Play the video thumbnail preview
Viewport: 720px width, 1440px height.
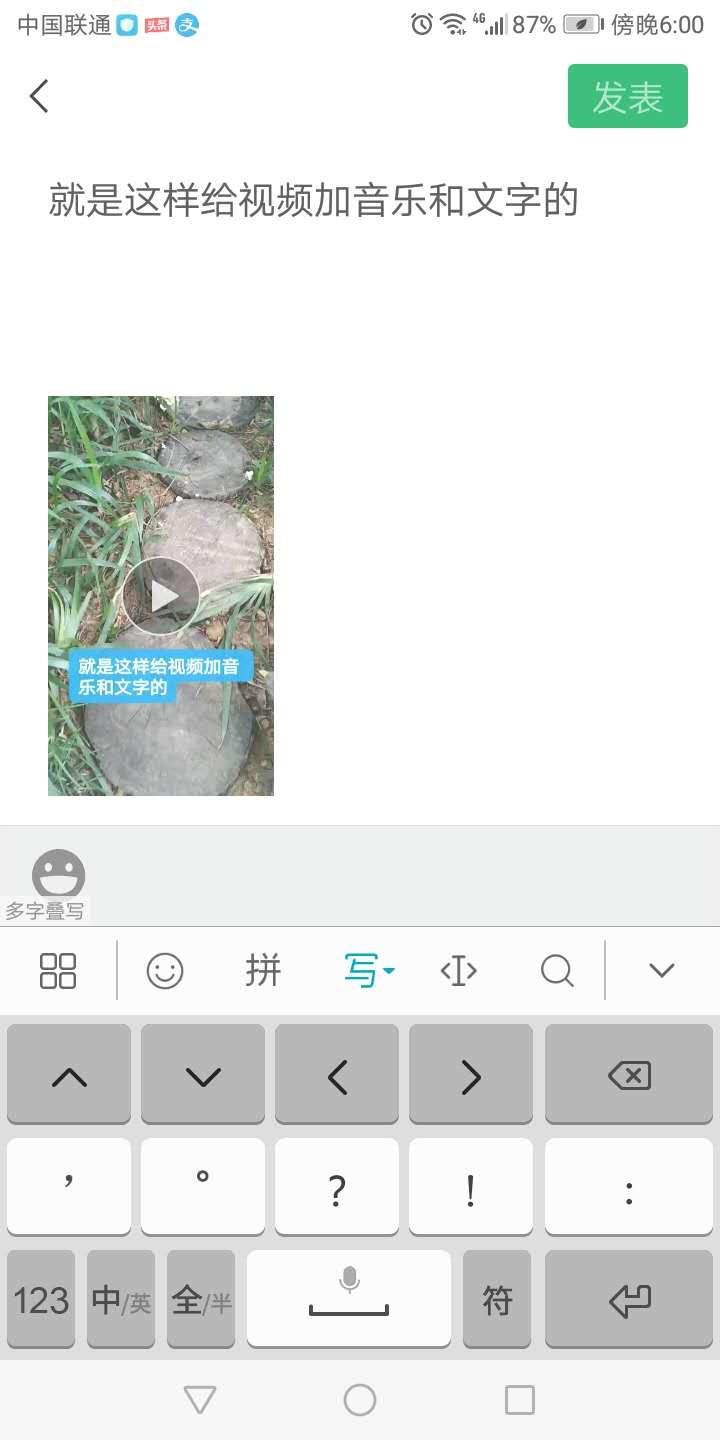coord(165,593)
